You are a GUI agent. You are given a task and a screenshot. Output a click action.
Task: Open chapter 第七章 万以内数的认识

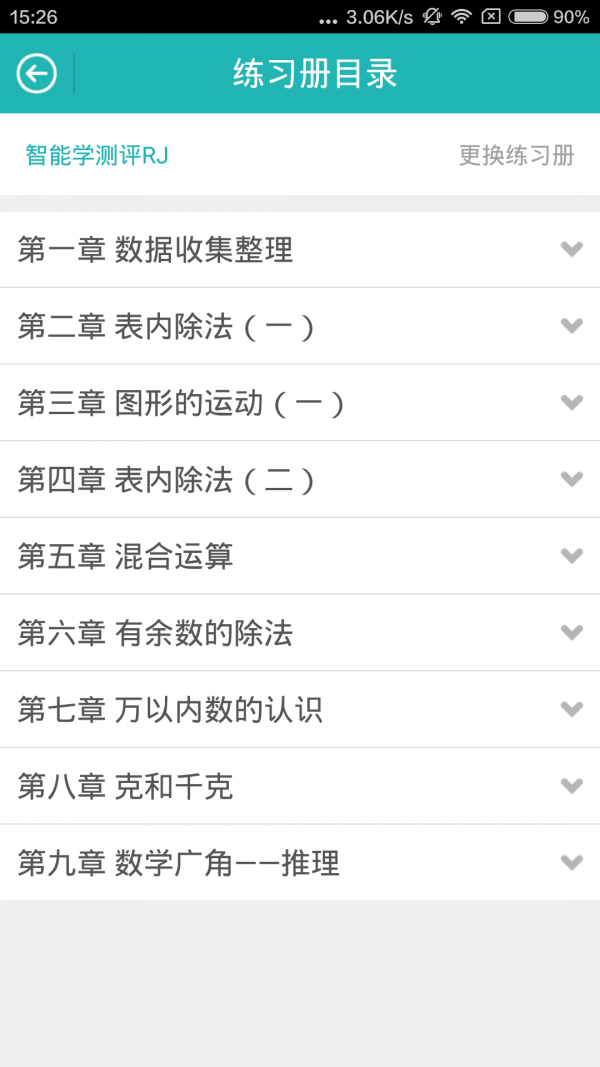point(170,710)
